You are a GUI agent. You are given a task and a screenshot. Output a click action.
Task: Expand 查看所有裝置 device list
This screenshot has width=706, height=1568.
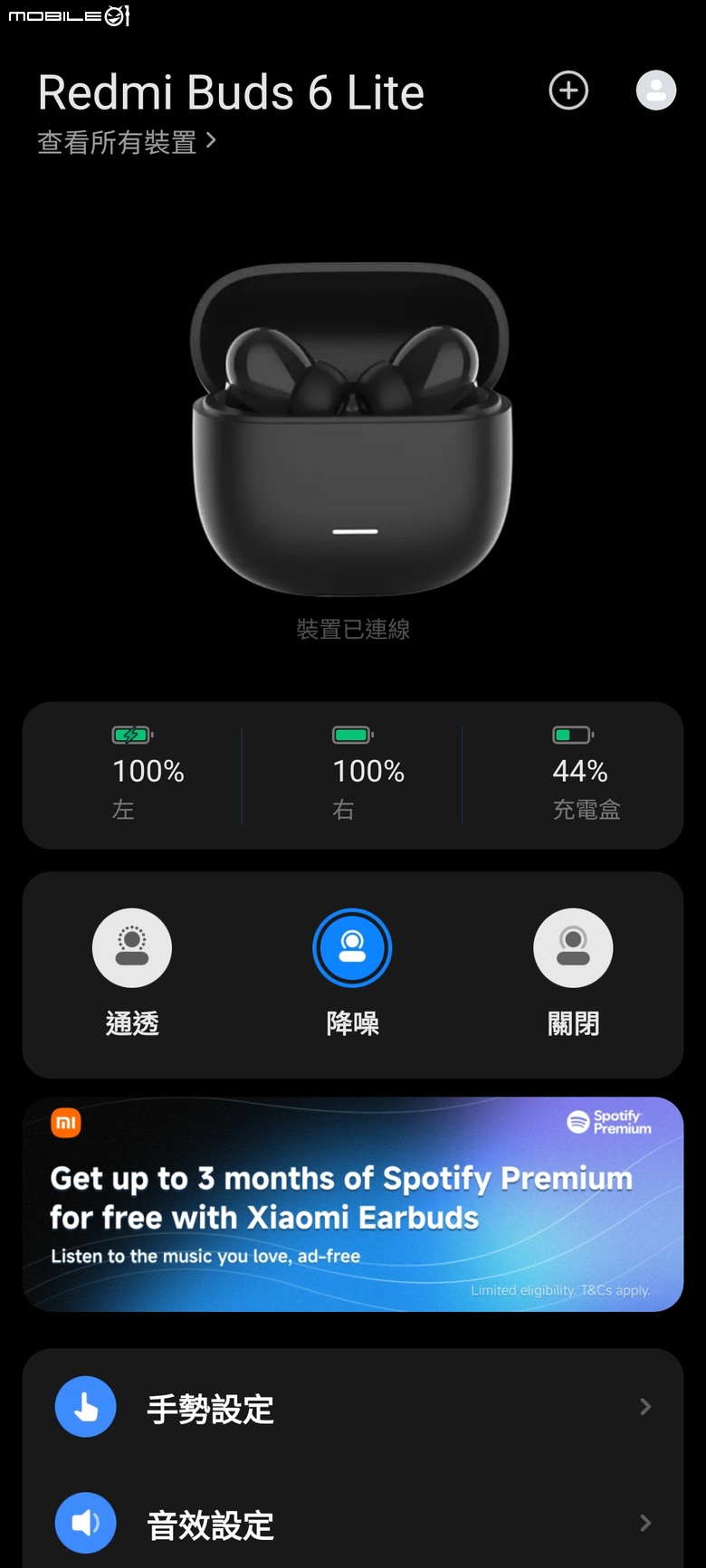127,142
